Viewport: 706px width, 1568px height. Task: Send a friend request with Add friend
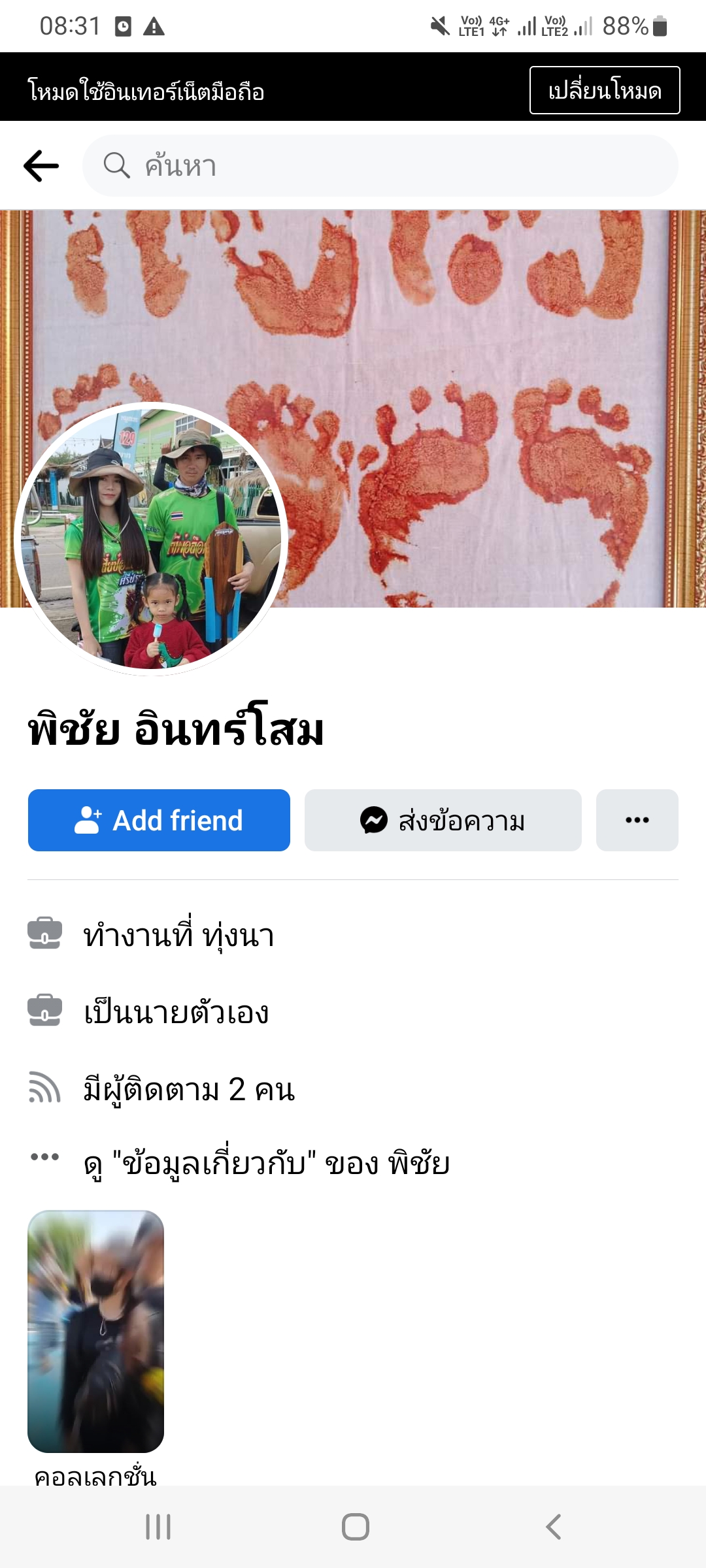click(x=159, y=820)
